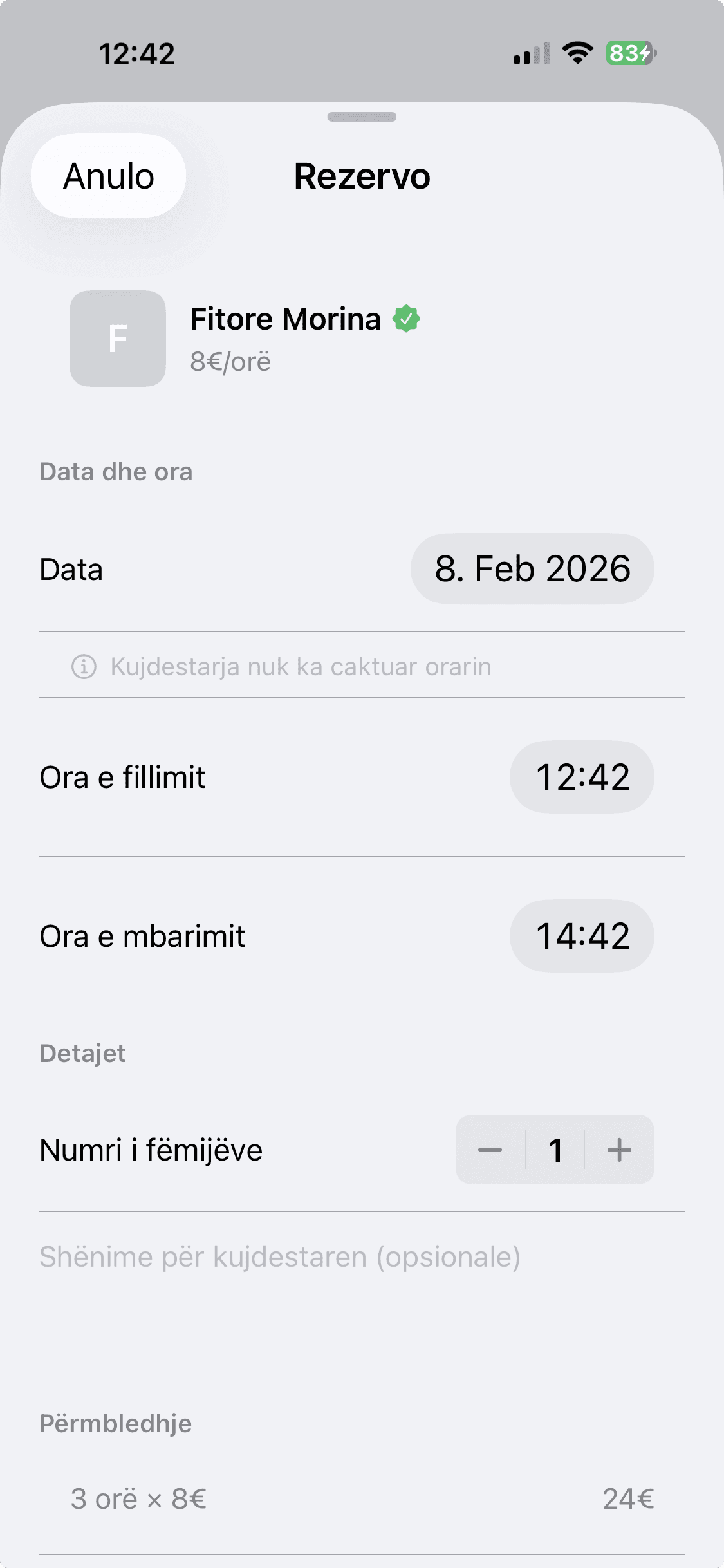Viewport: 724px width, 1568px height.
Task: Decrease Numri i fëmijëve with the minus button
Action: 490,1150
